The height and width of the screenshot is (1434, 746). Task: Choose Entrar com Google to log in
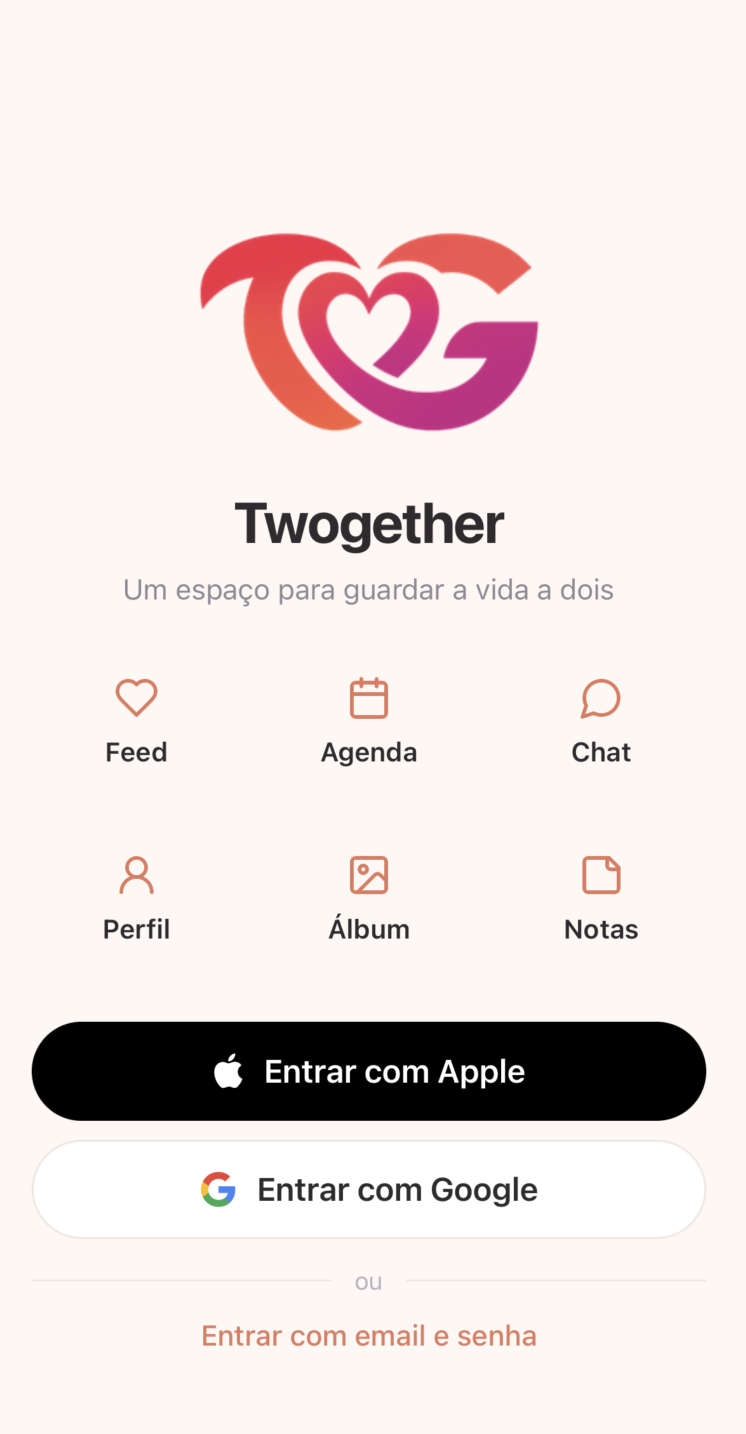coord(369,1189)
